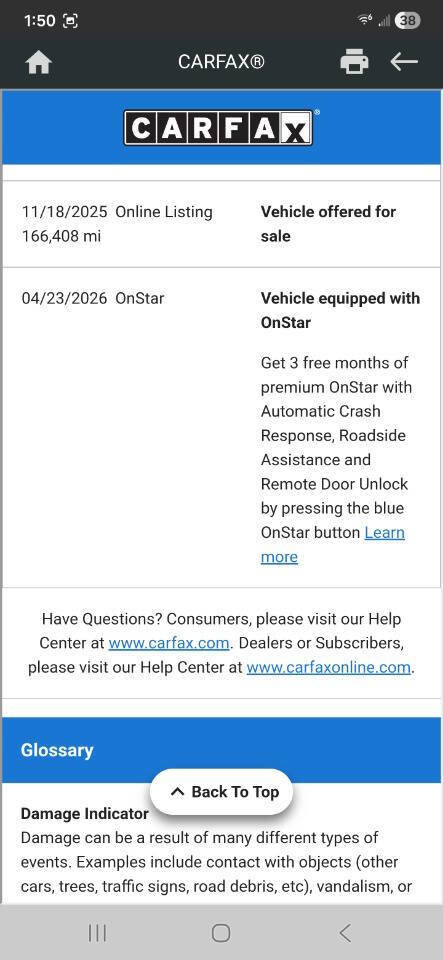The width and height of the screenshot is (443, 960).
Task: Open the www.carfaxonline.com link
Action: pos(329,667)
